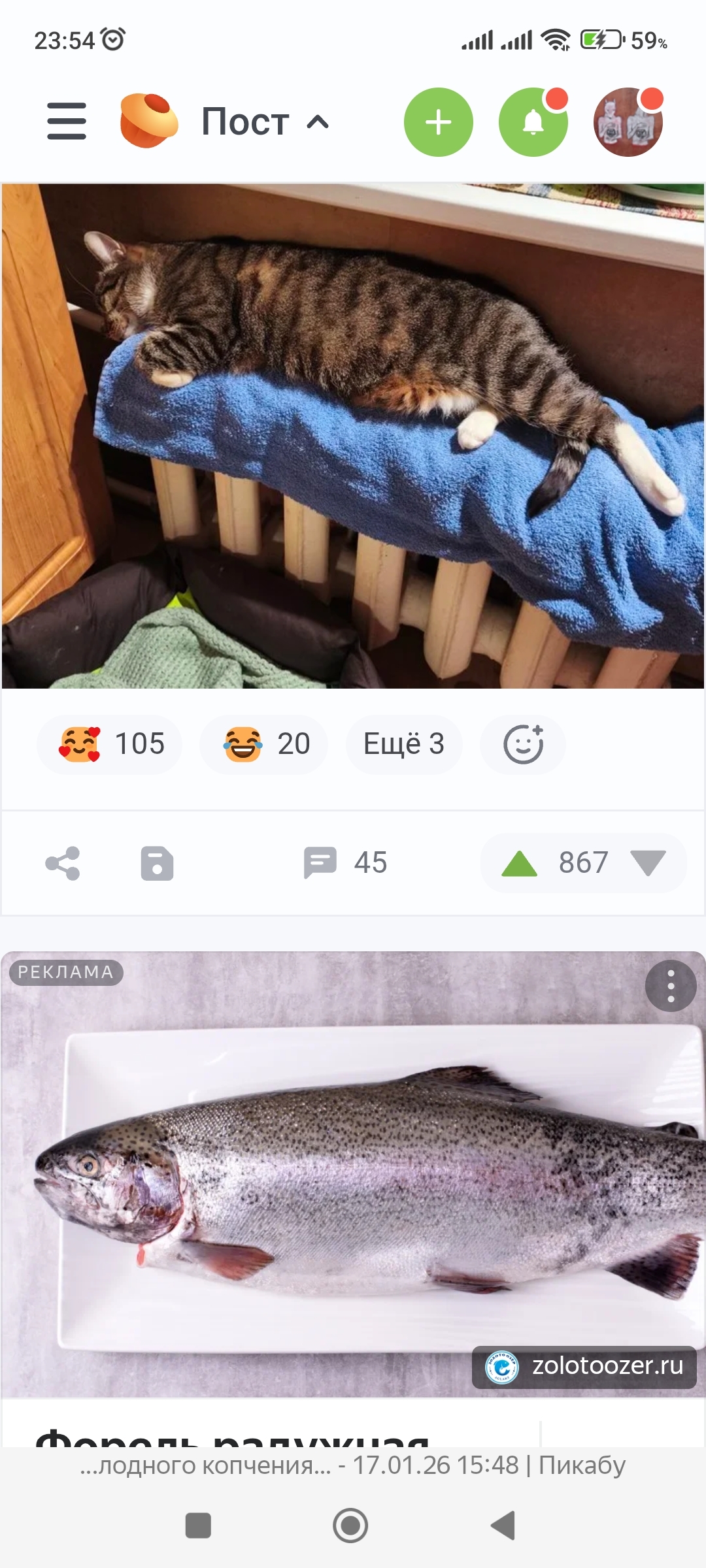This screenshot has height=1568, width=706.
Task: React with the heart-face emoji, 105
Action: (x=110, y=744)
